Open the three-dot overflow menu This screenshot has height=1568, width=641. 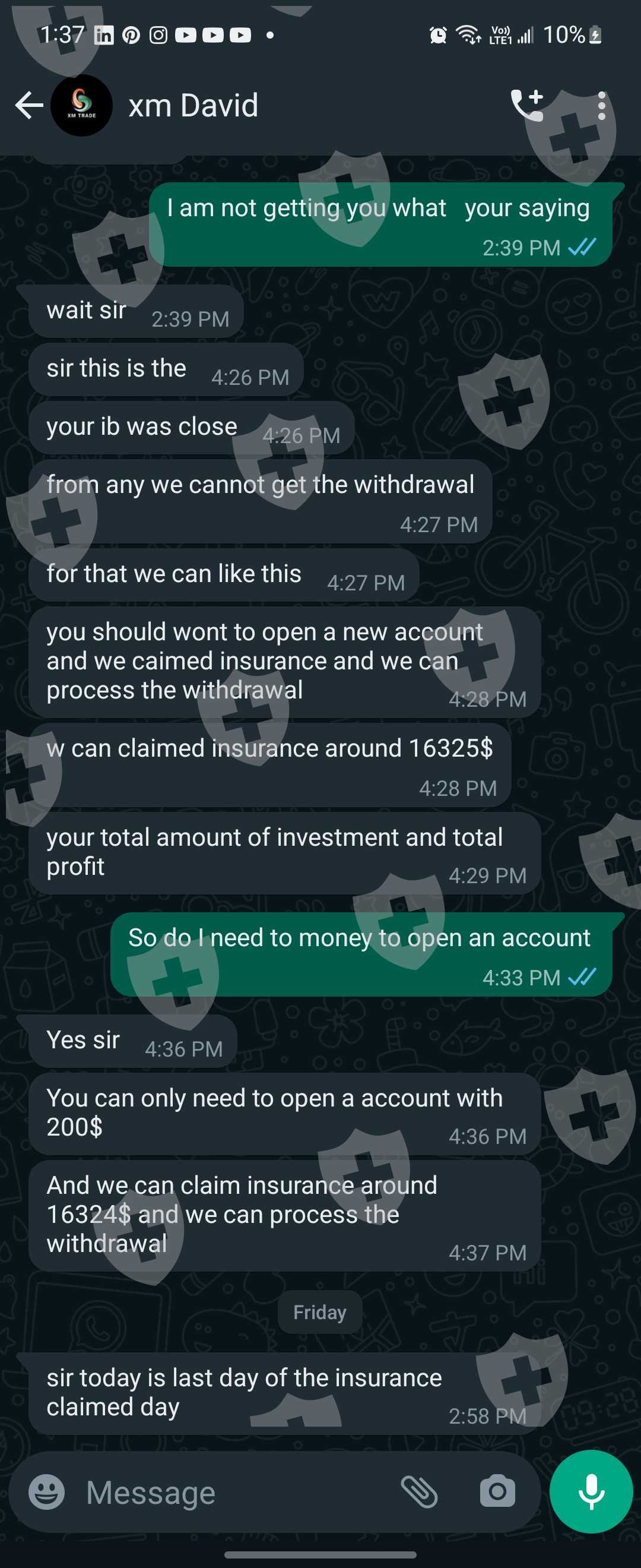tap(601, 105)
